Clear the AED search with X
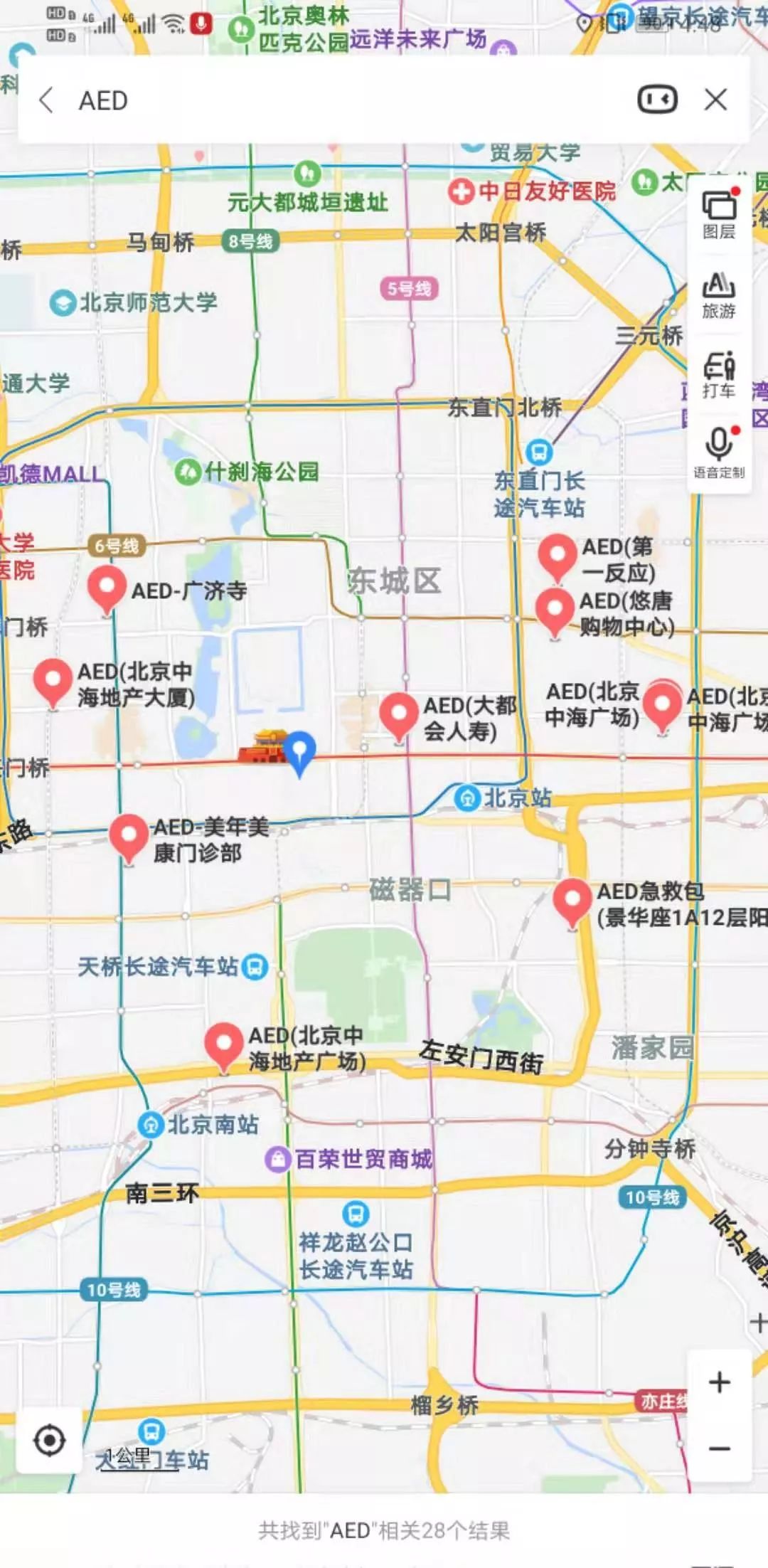The height and width of the screenshot is (1568, 768). coord(715,100)
